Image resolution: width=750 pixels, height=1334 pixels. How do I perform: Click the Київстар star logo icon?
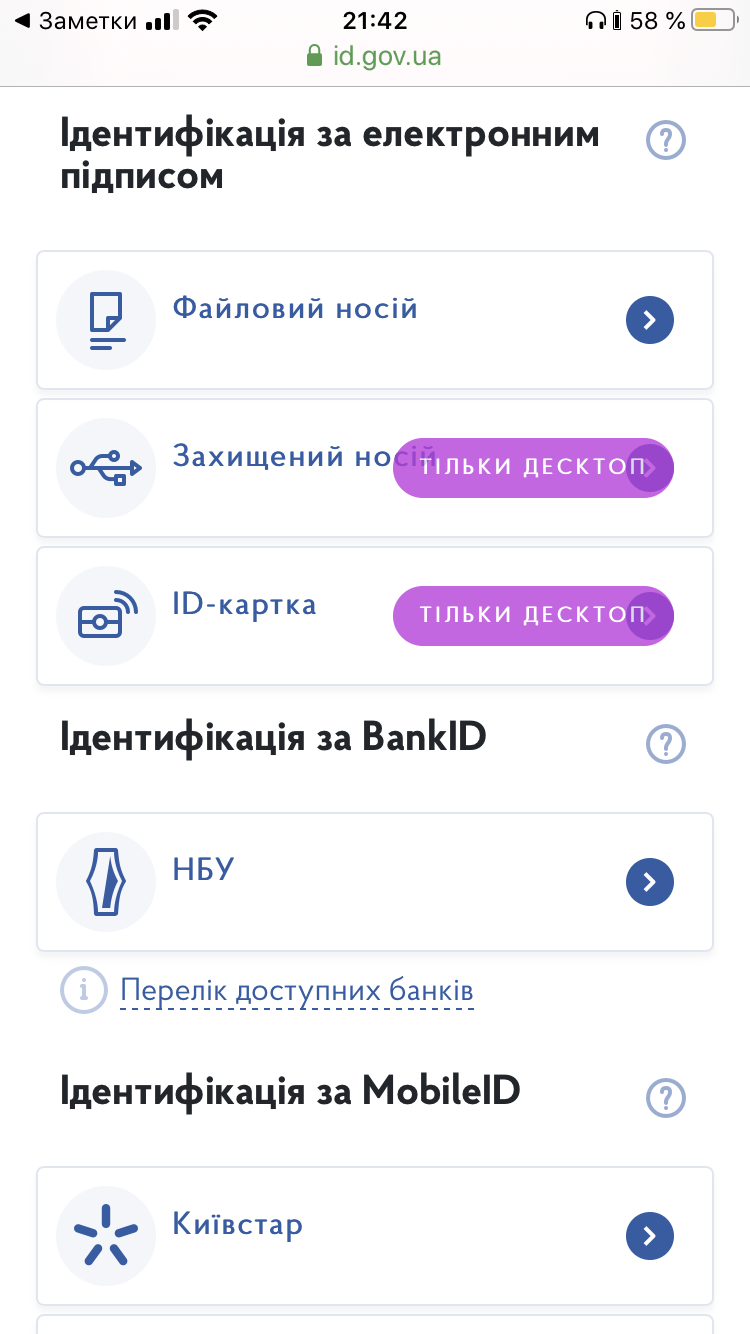click(106, 1236)
